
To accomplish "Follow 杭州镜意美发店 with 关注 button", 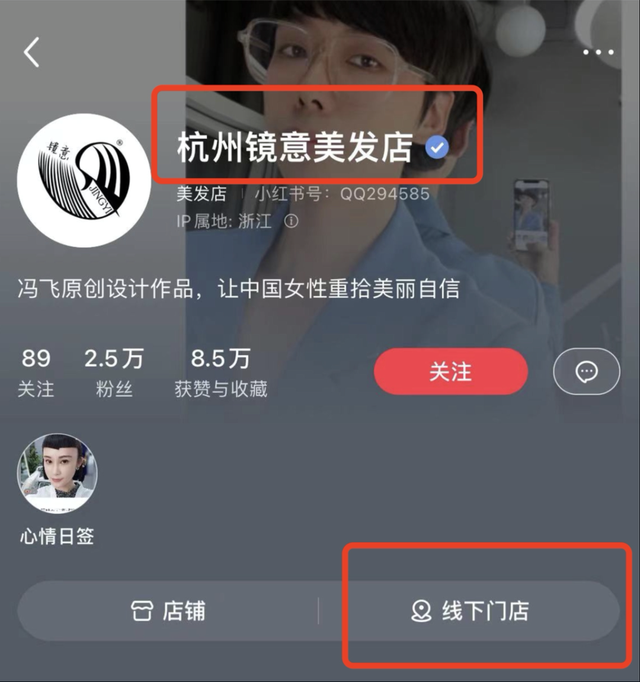I will tap(450, 372).
